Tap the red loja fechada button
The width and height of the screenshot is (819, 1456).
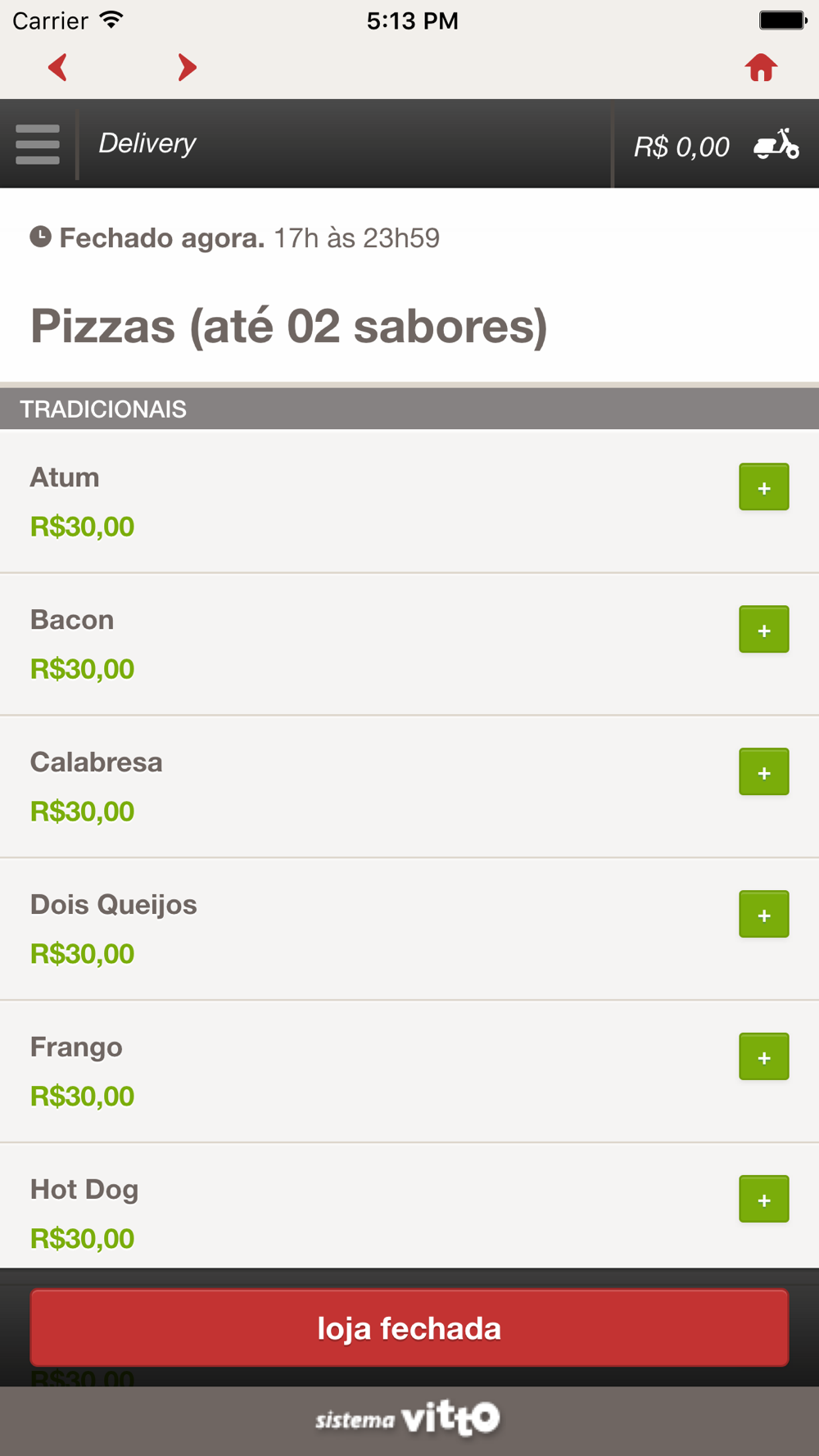pos(409,1328)
